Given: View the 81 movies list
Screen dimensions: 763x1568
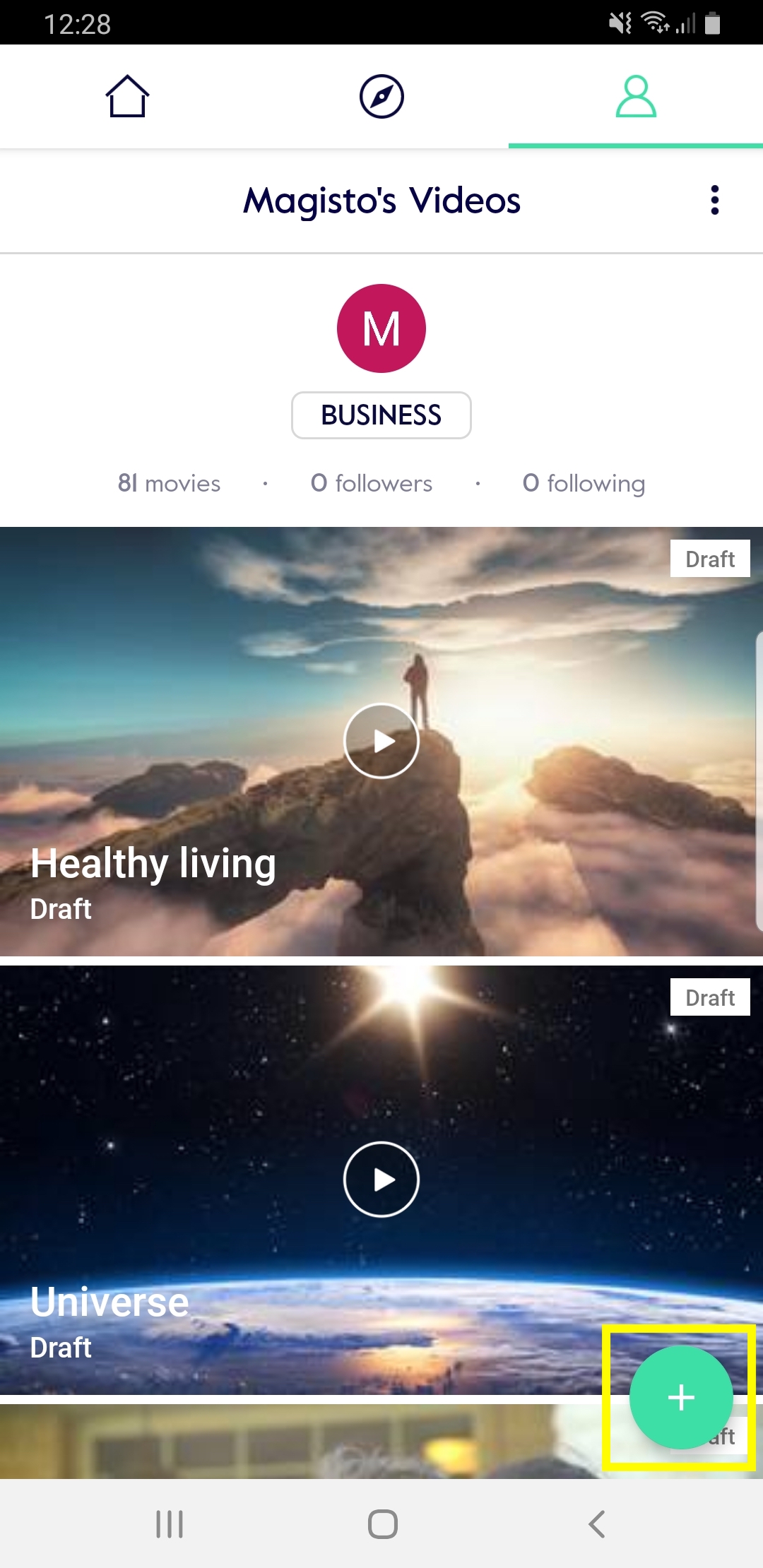Looking at the screenshot, I should [x=169, y=484].
